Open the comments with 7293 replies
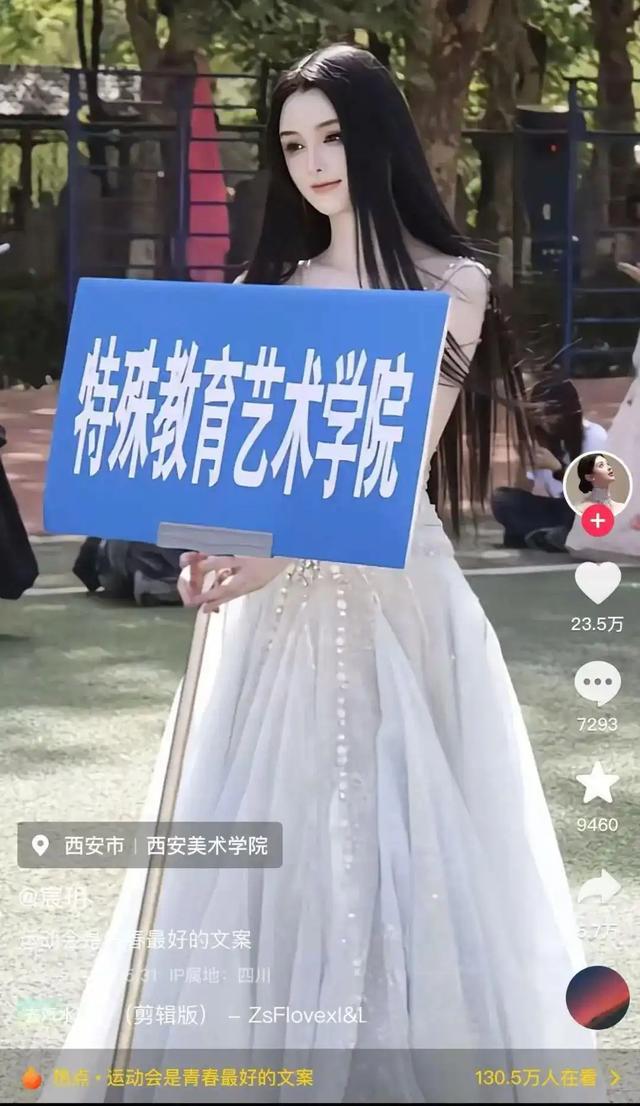 pyautogui.click(x=597, y=684)
